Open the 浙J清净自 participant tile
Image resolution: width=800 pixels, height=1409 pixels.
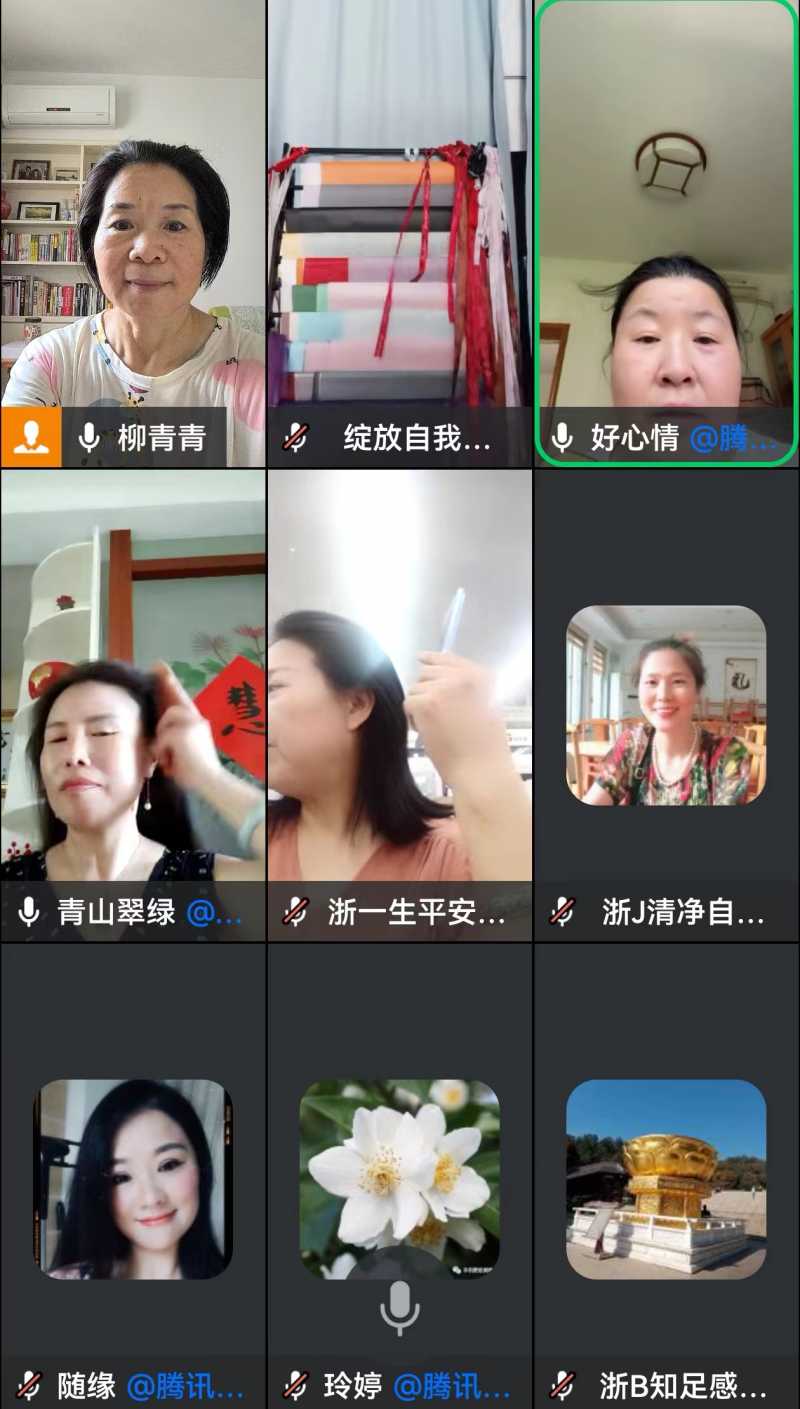point(667,705)
